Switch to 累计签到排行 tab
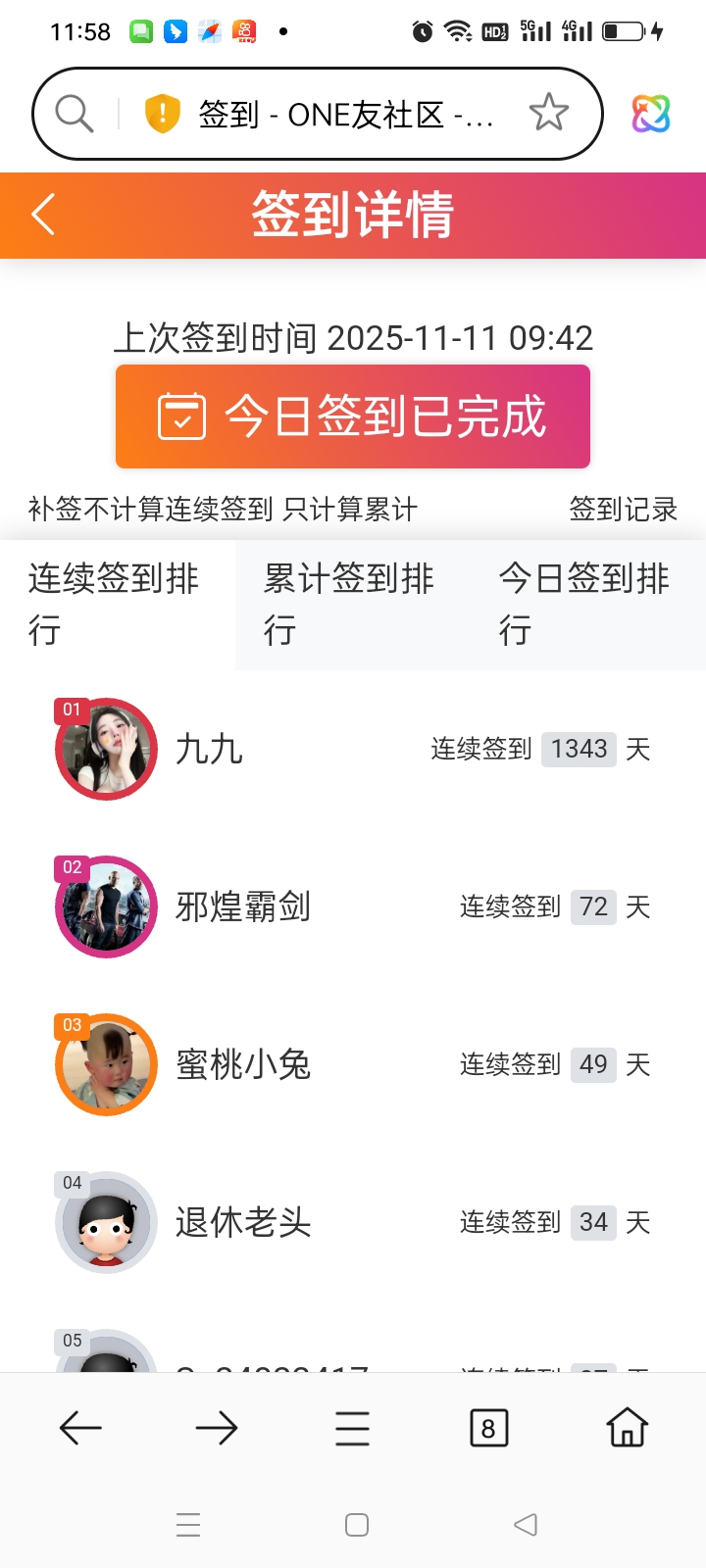706x1568 pixels. click(x=351, y=604)
